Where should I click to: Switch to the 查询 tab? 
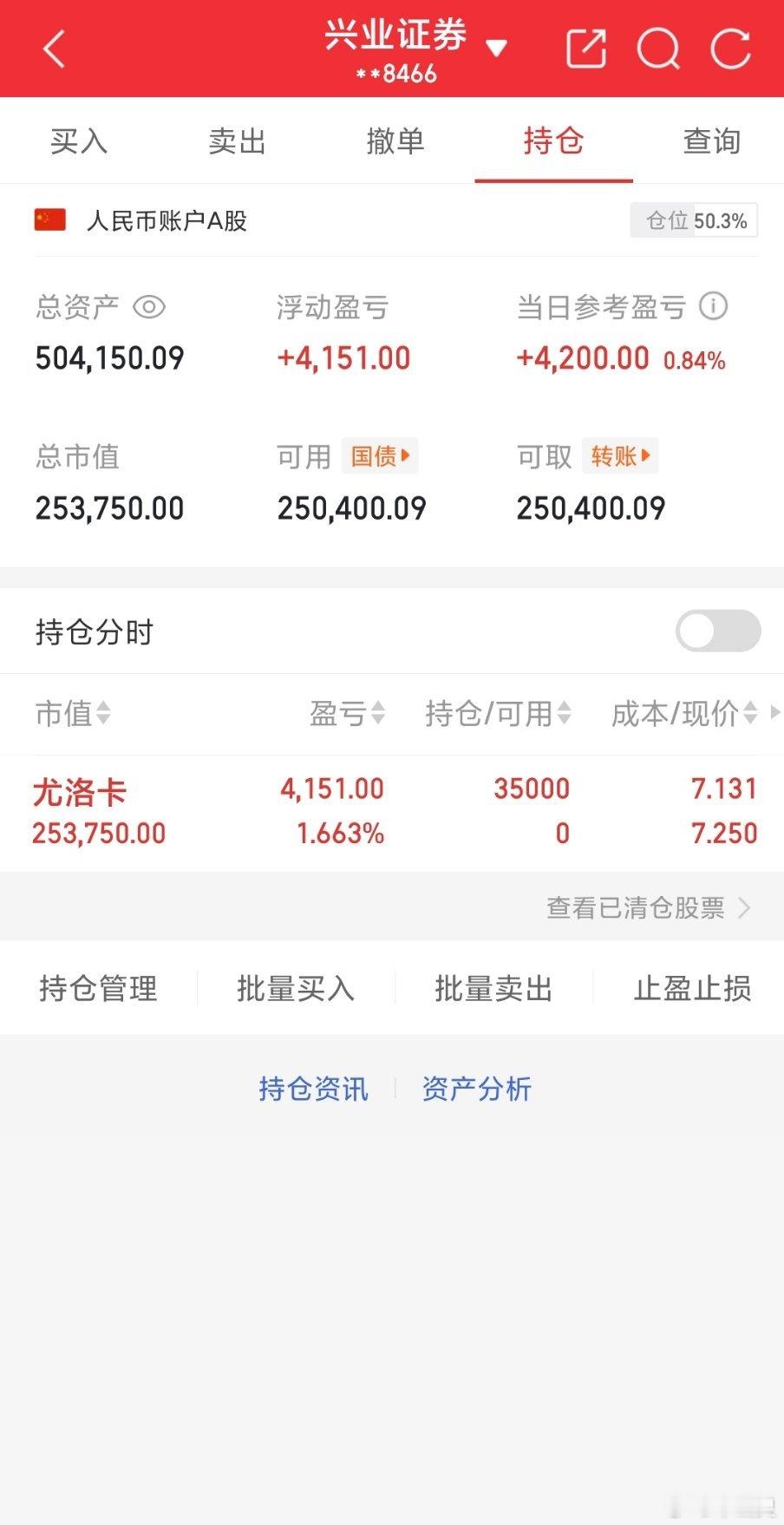click(x=711, y=141)
